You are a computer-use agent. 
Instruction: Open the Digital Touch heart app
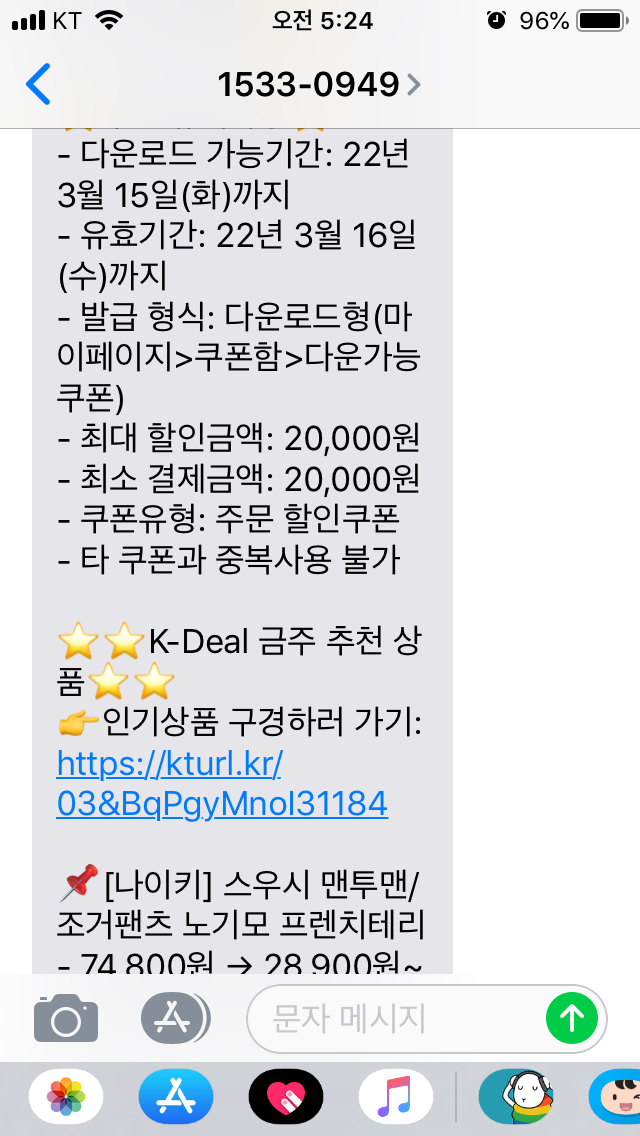pos(286,1097)
